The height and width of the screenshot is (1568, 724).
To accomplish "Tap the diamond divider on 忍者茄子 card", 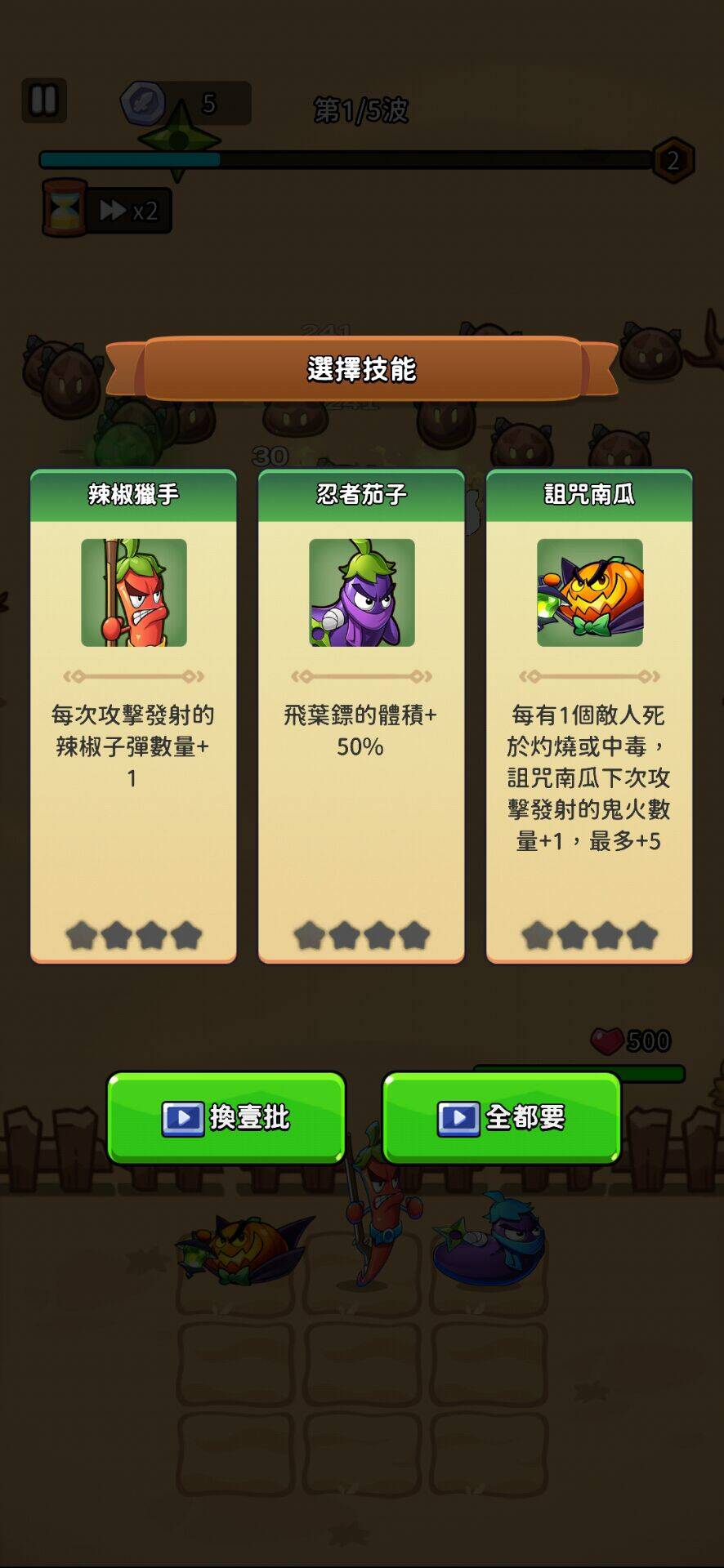I will [361, 675].
